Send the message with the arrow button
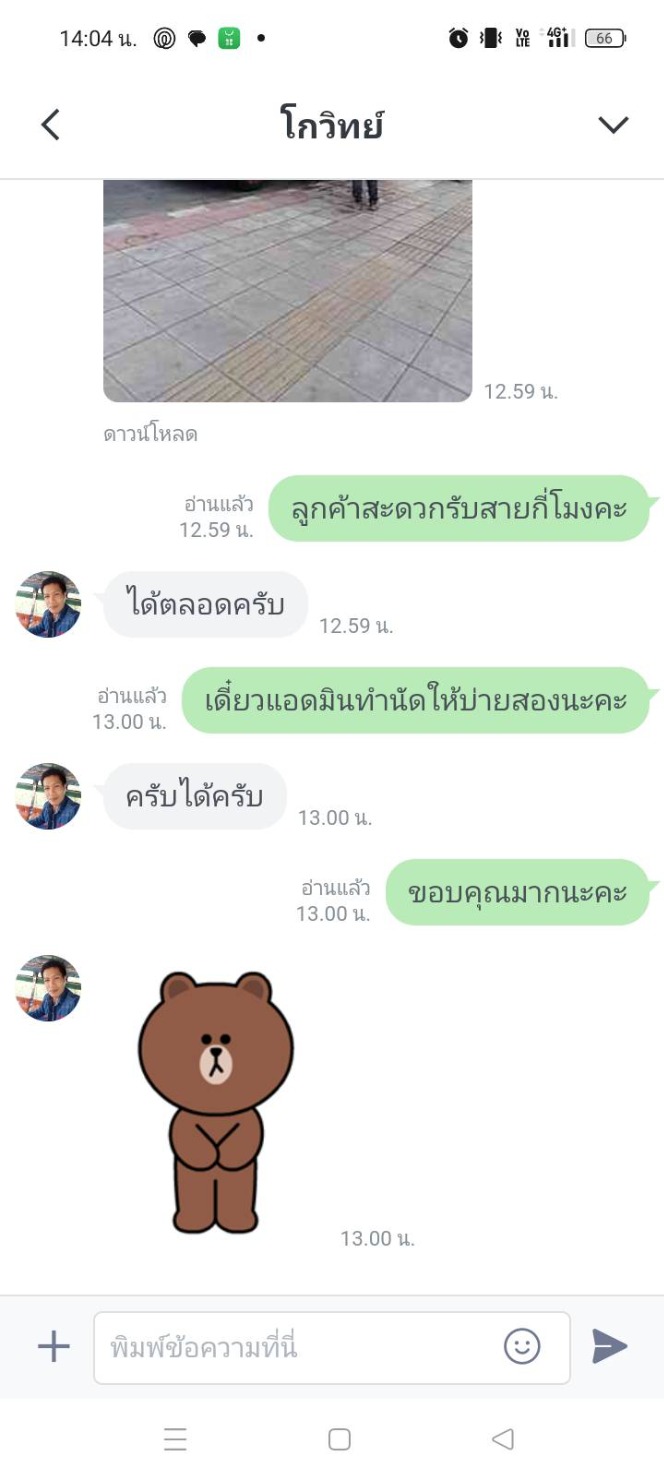The image size is (664, 1480). (609, 1346)
